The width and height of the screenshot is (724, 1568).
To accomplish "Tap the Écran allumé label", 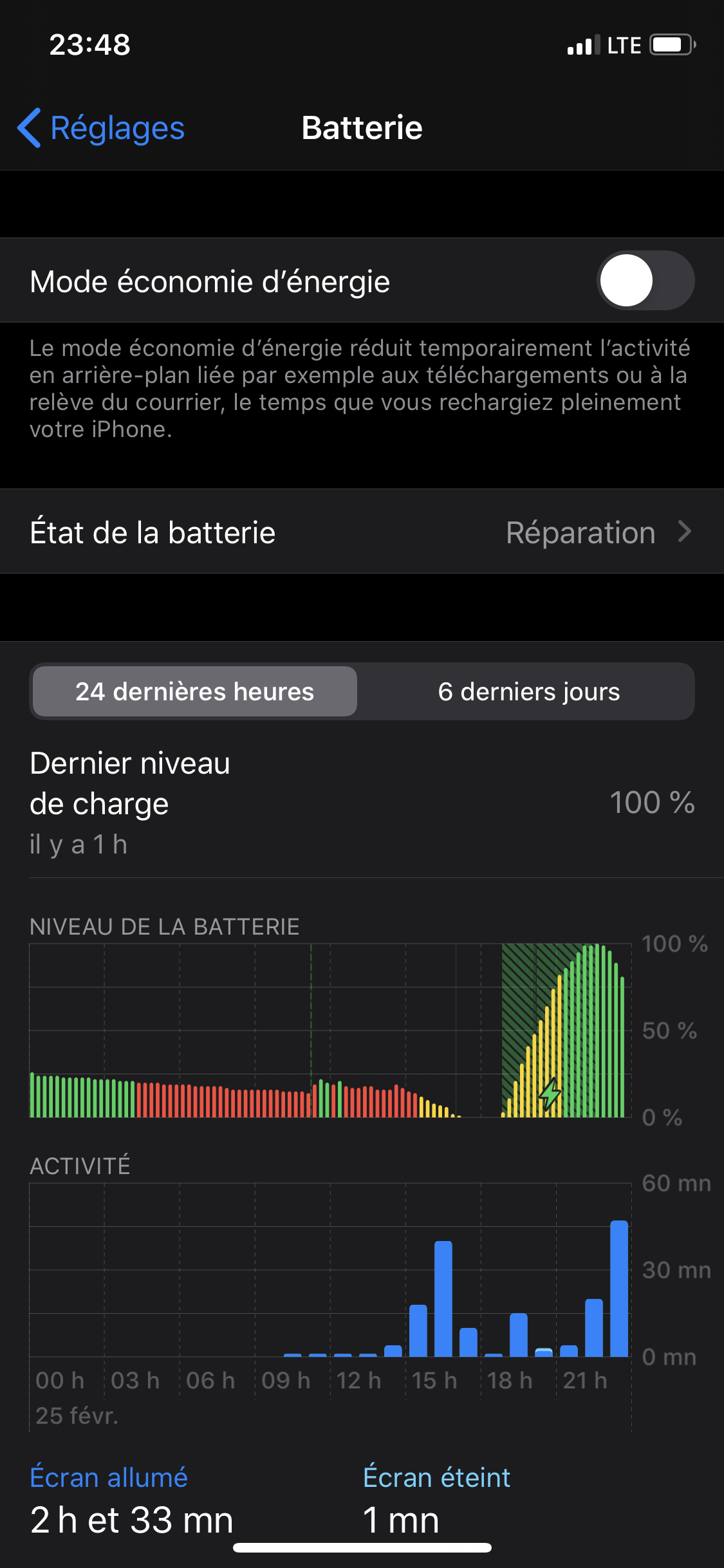I will click(109, 1477).
